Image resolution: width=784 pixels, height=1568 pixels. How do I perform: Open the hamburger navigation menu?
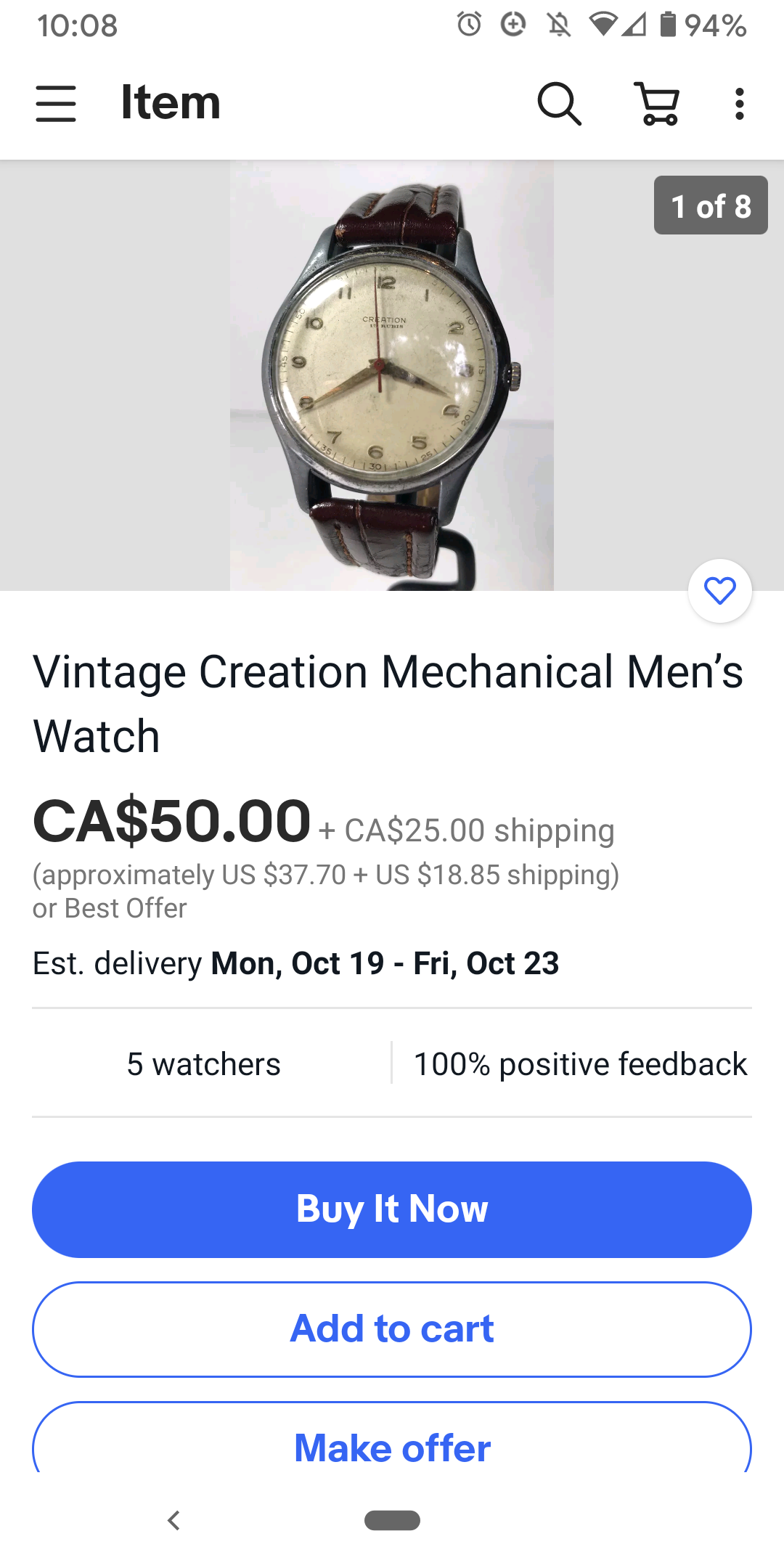[x=56, y=103]
